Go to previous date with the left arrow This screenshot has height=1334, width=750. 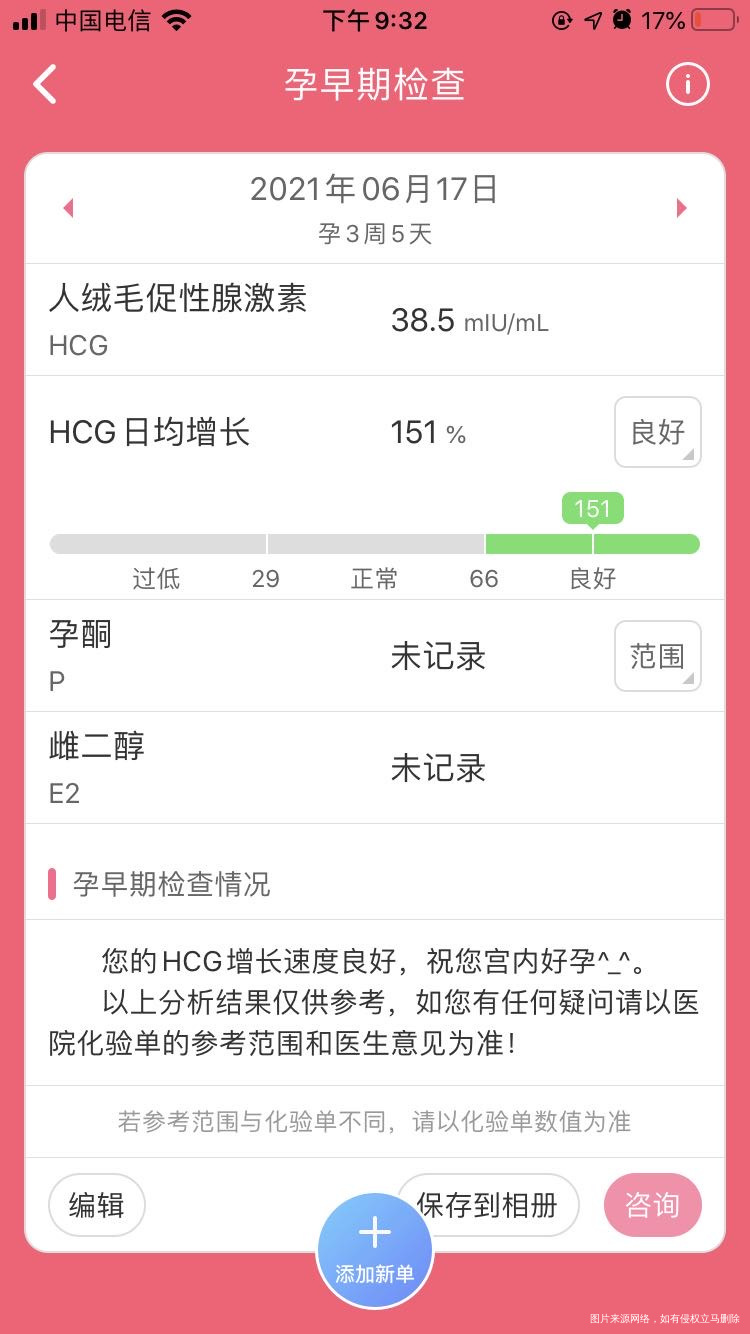68,208
